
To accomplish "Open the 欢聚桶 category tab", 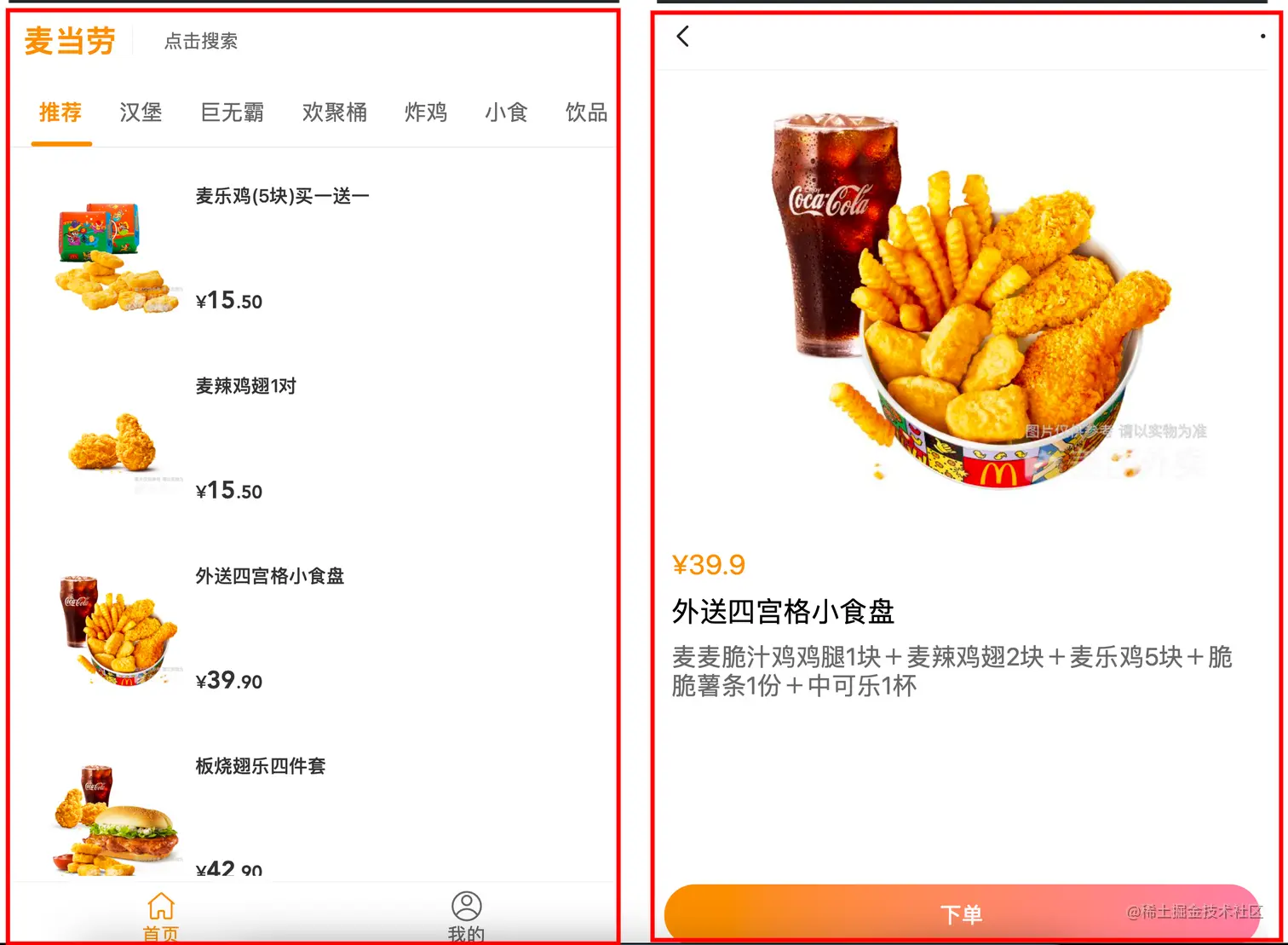I will coord(334,112).
